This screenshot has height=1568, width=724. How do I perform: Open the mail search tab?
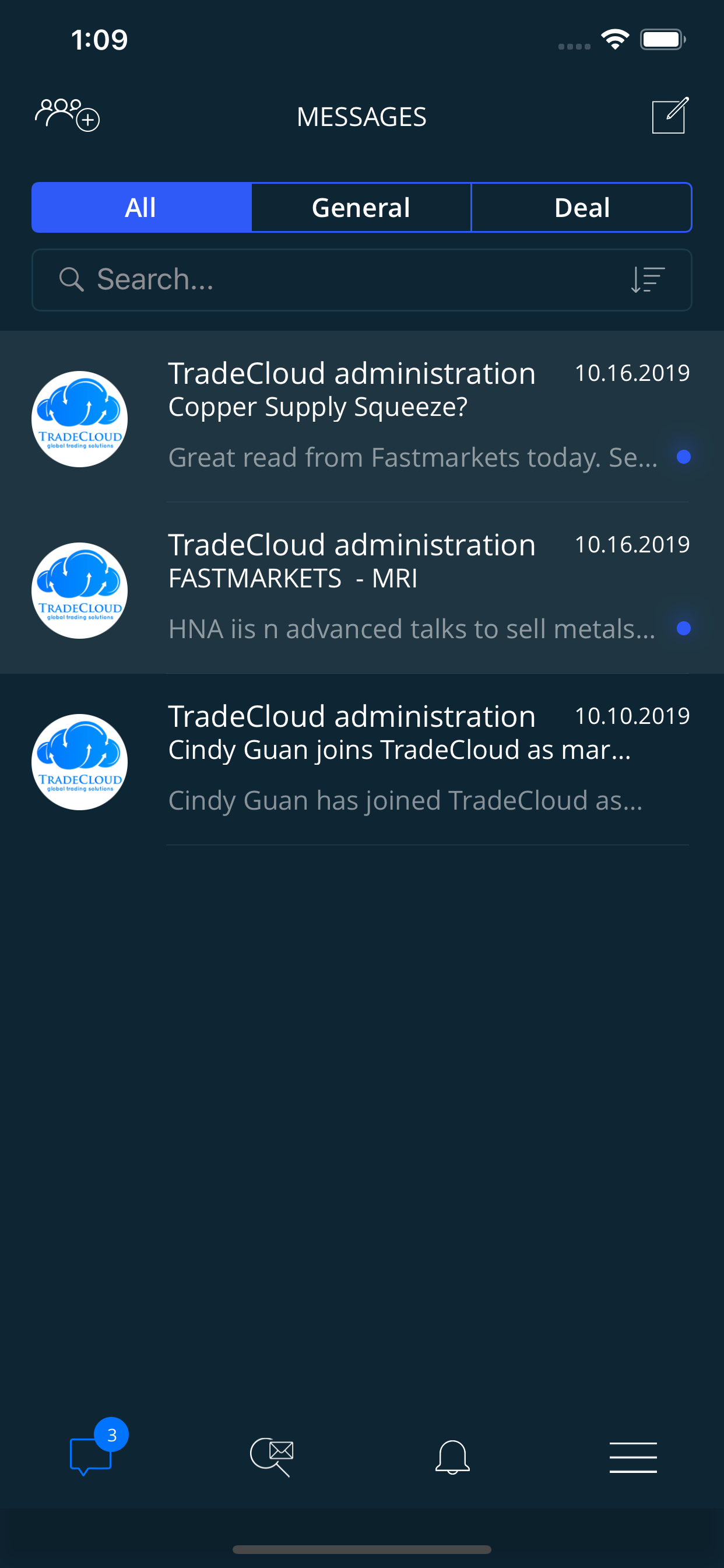tap(271, 1457)
